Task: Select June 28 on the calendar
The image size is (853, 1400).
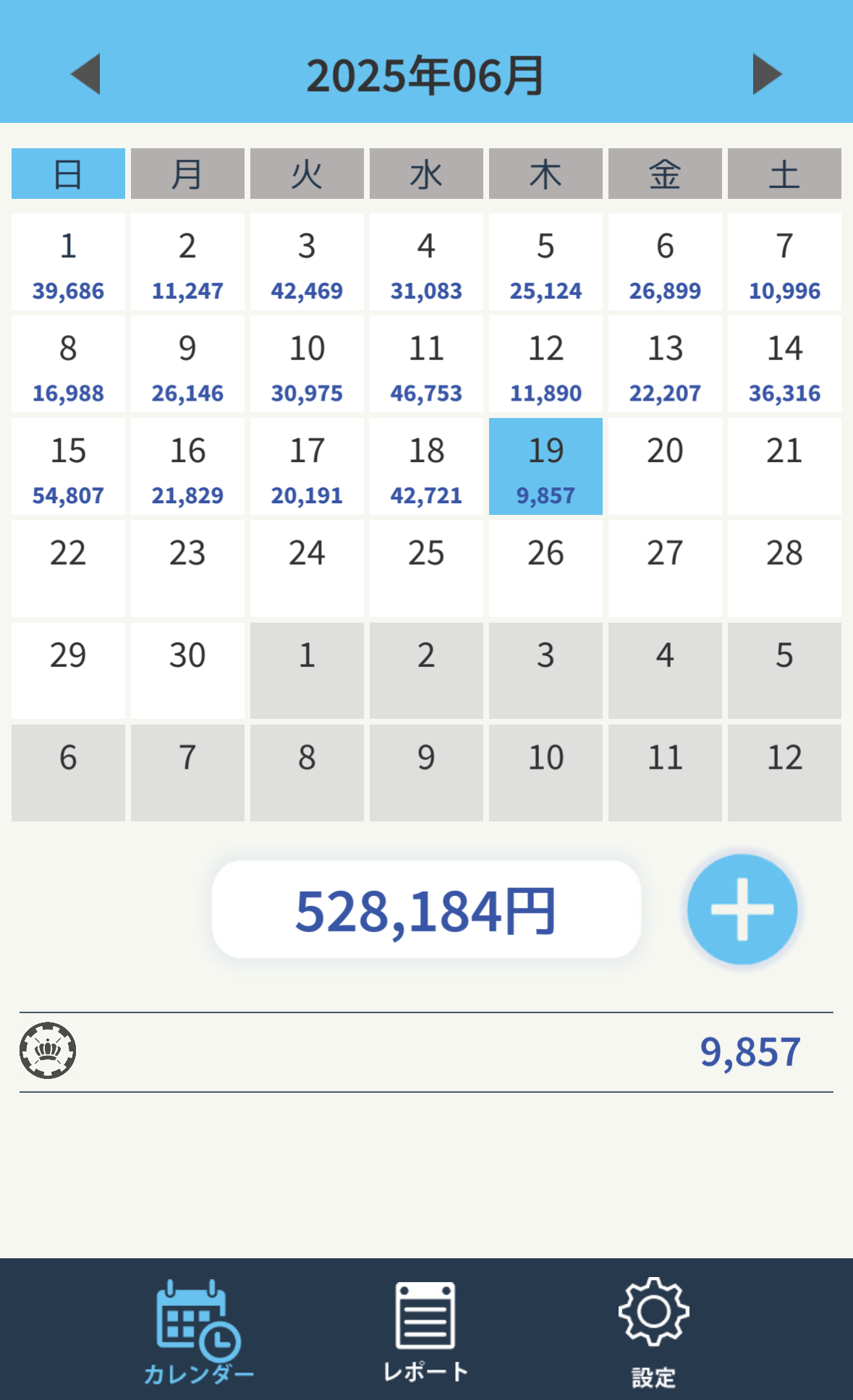Action: (x=784, y=569)
